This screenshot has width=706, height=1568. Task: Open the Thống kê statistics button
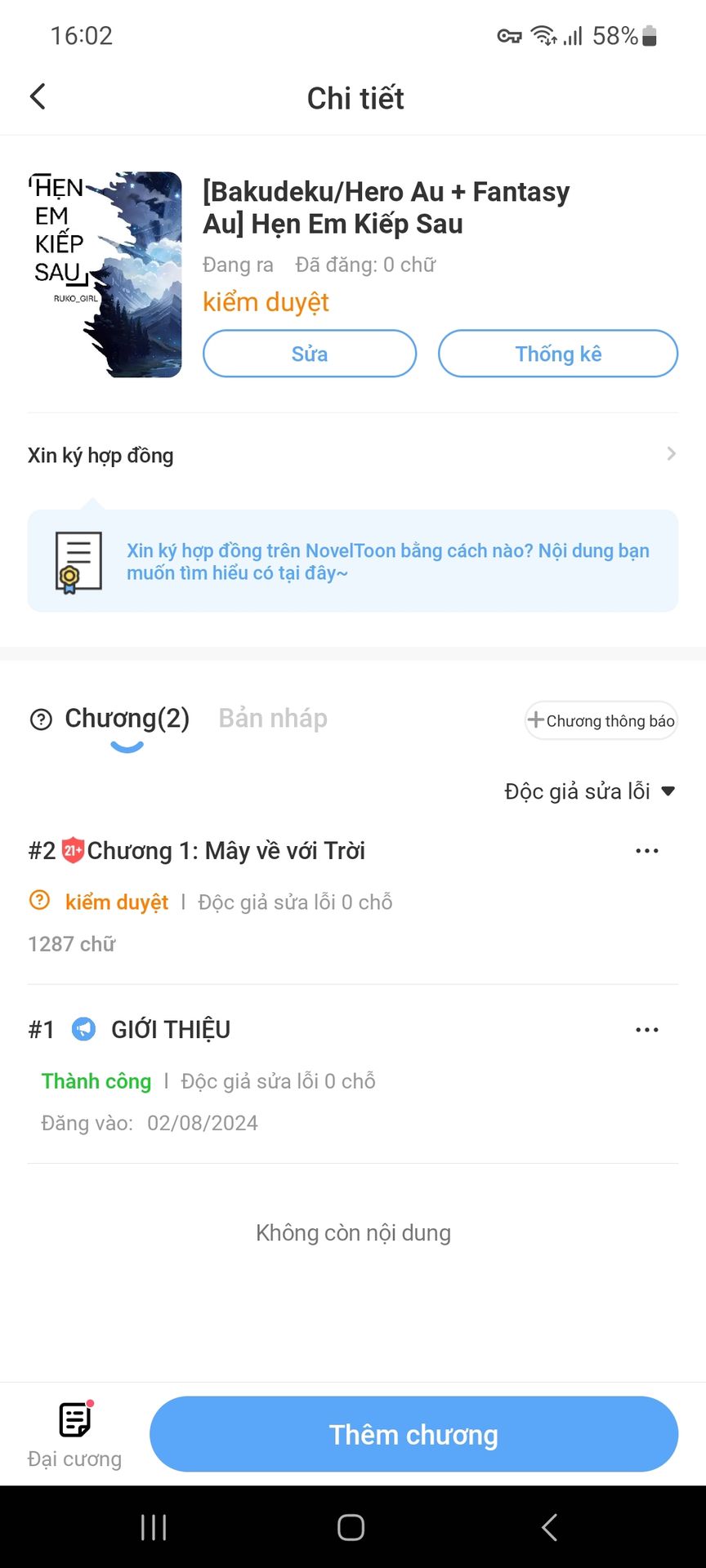click(558, 354)
